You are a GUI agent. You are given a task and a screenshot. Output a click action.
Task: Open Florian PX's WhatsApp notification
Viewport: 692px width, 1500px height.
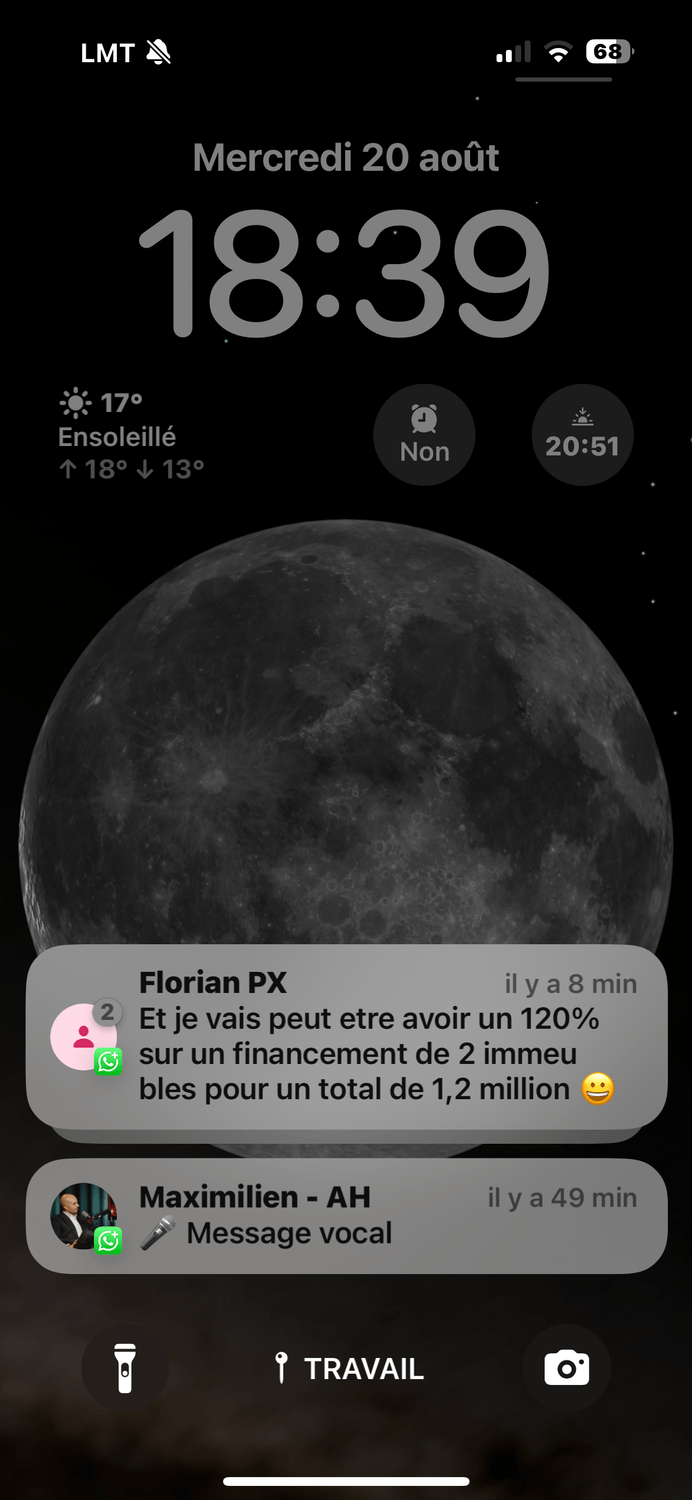346,1036
